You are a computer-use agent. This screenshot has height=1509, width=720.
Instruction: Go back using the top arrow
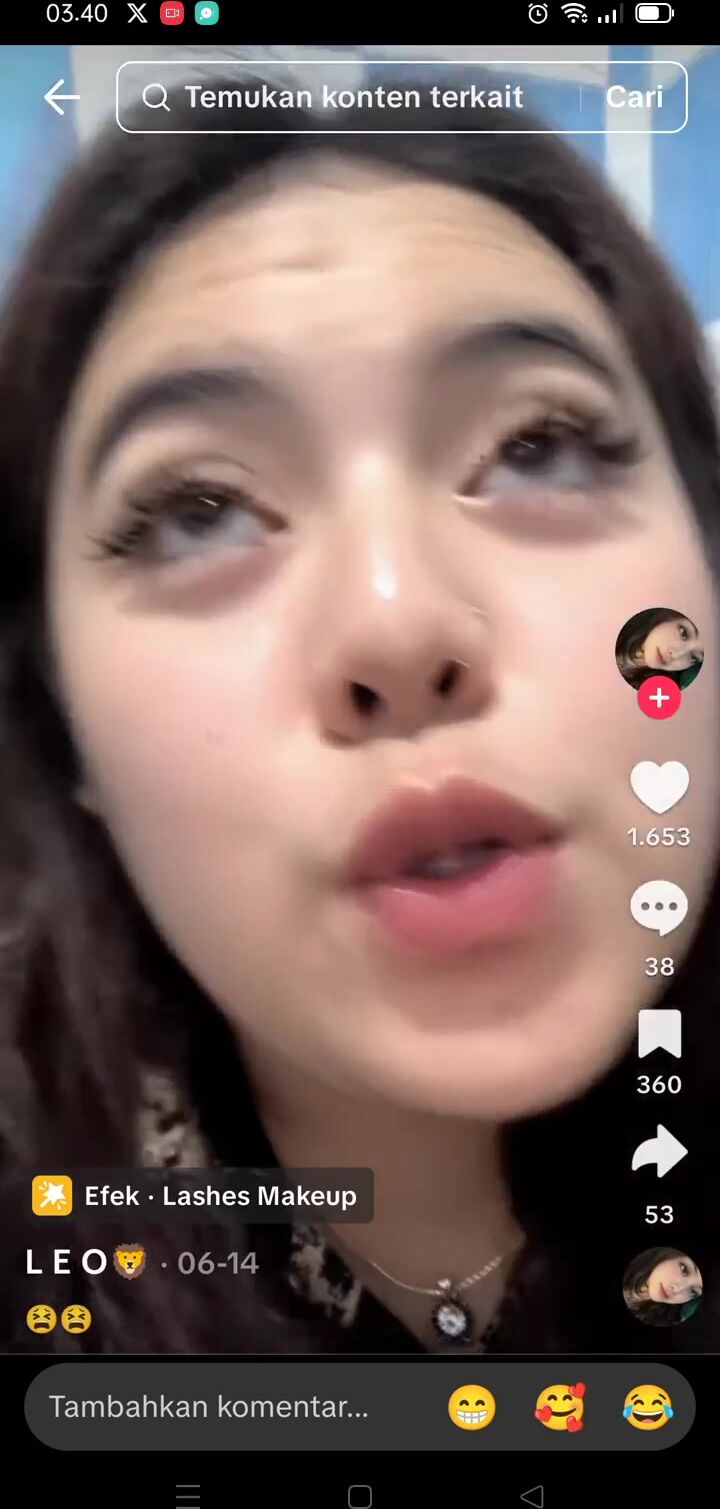click(x=62, y=97)
